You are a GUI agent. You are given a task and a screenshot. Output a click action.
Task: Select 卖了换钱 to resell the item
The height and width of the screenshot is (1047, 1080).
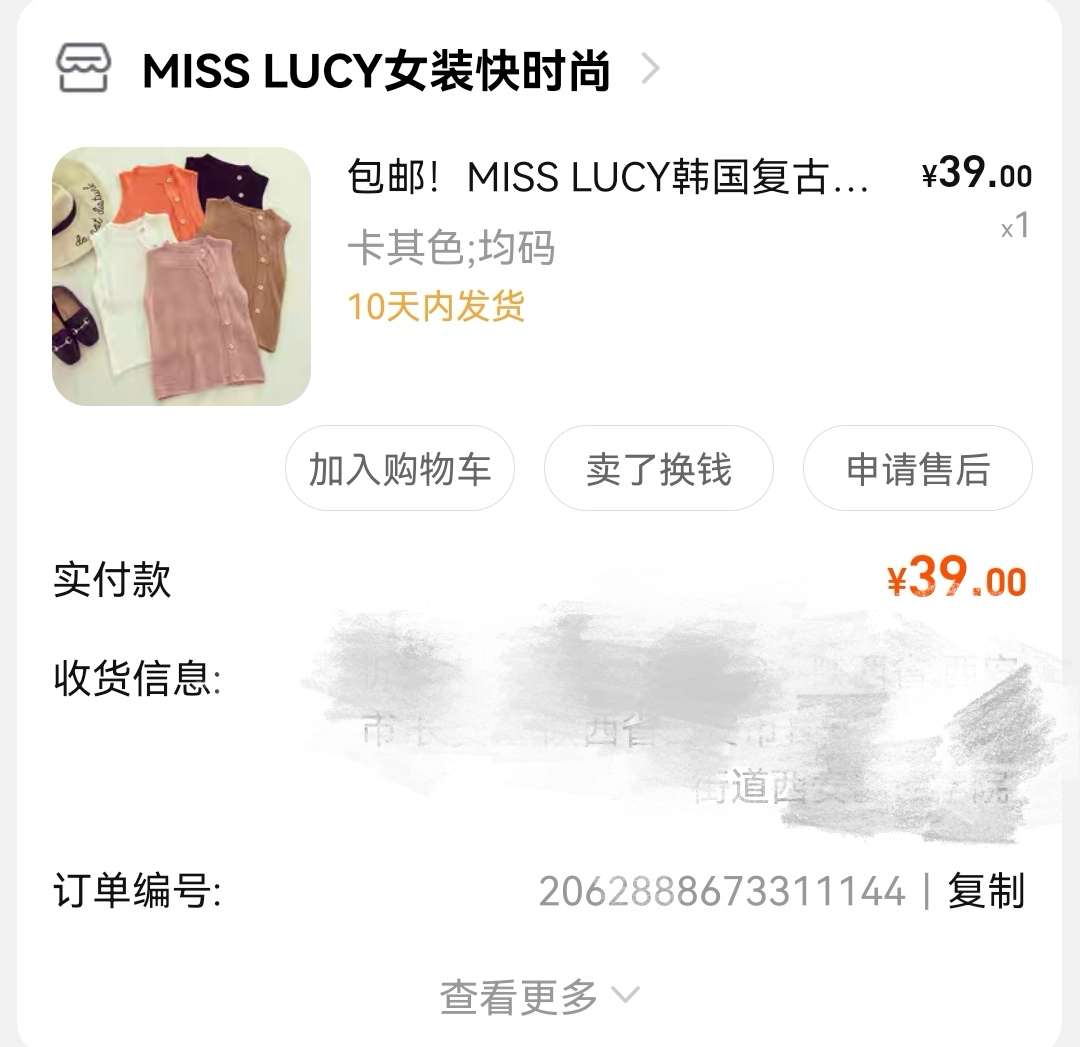(x=659, y=469)
